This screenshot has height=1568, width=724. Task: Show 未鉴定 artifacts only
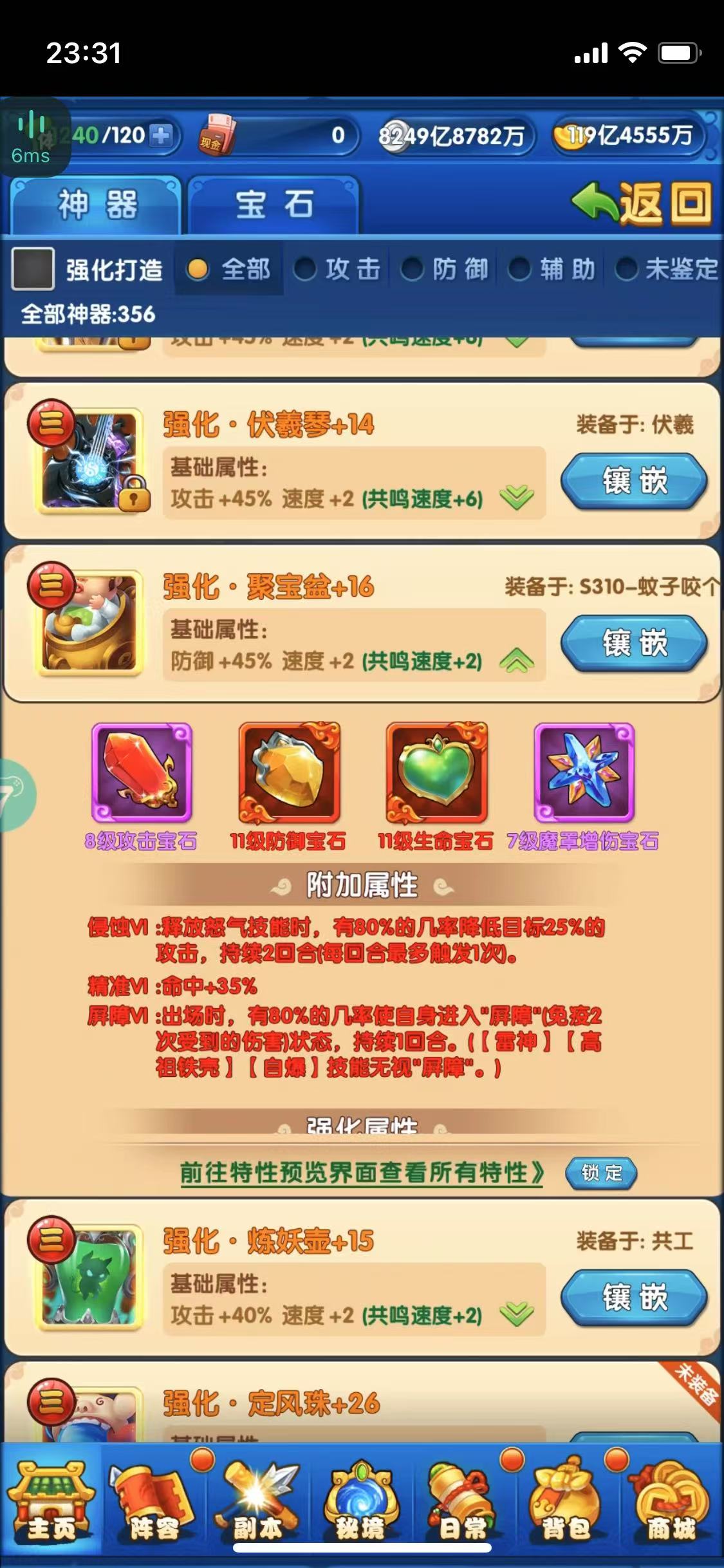point(667,268)
